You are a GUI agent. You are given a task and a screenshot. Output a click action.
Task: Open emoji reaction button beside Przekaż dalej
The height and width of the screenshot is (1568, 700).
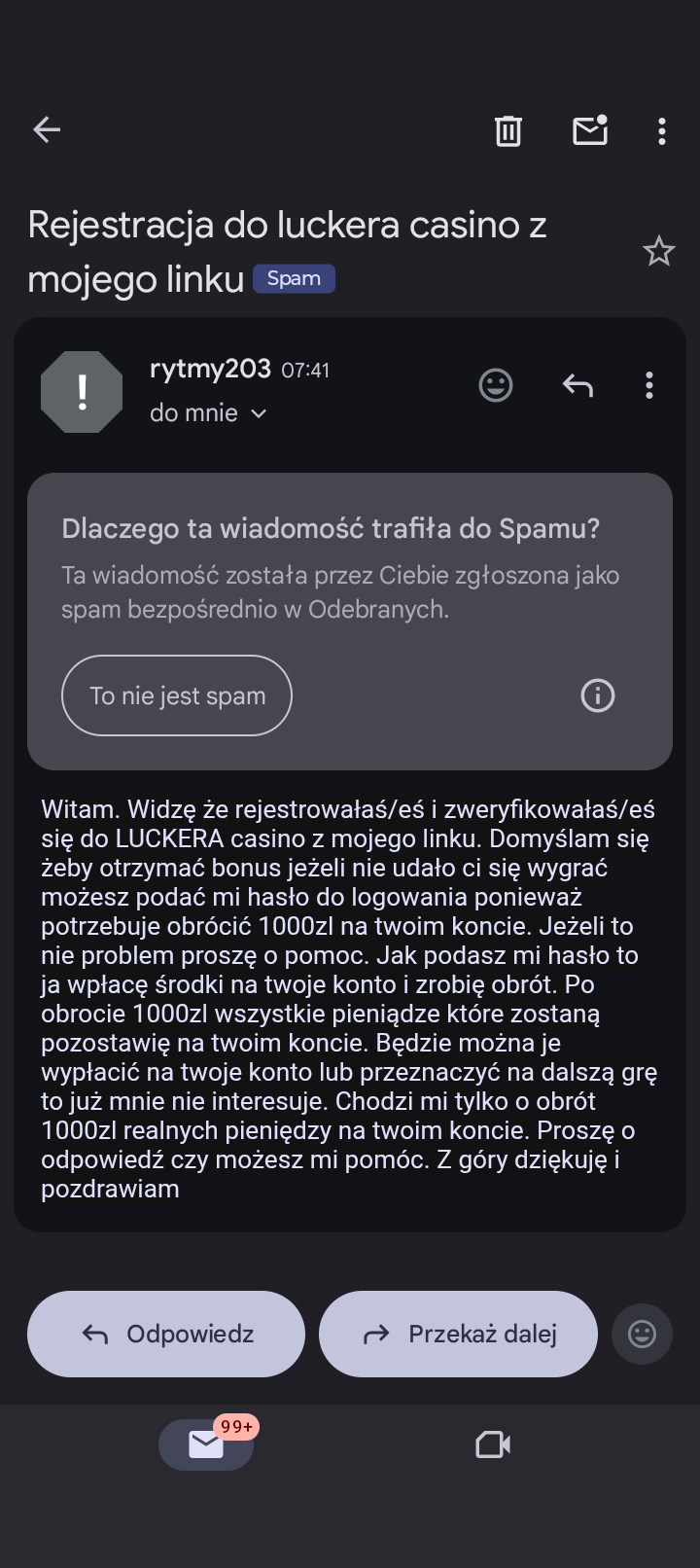pos(642,1334)
